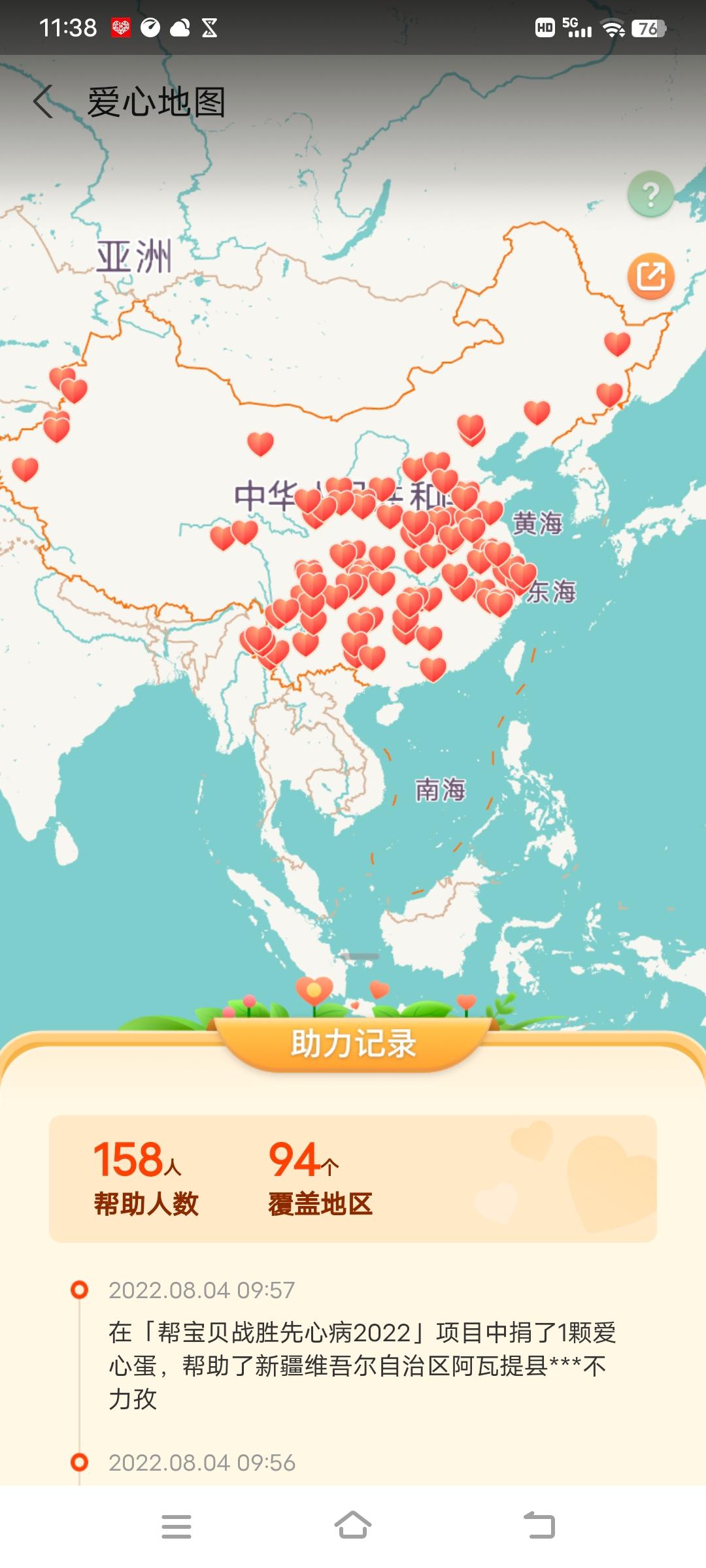Open the system recent apps menu
Image resolution: width=706 pixels, height=1568 pixels.
coord(176,1526)
